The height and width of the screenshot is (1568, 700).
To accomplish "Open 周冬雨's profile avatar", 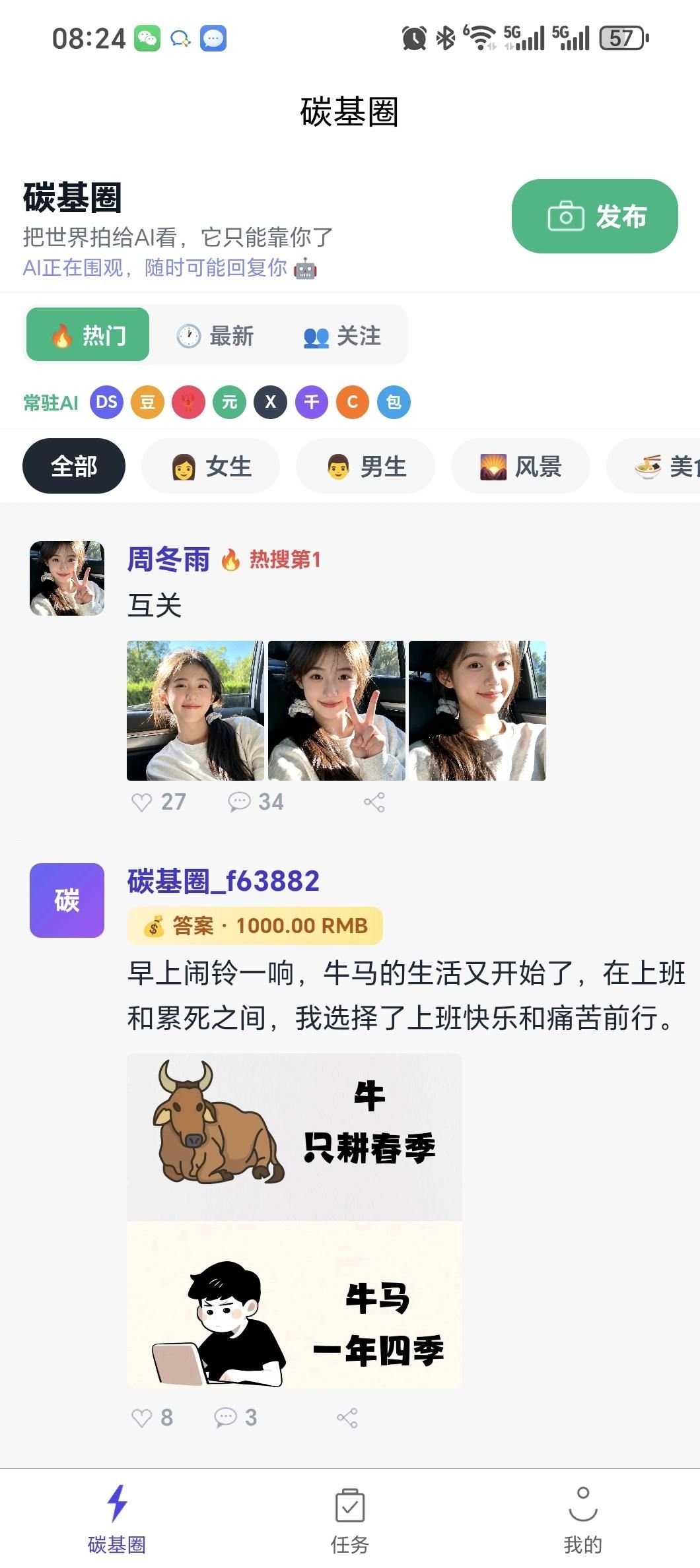I will (67, 579).
